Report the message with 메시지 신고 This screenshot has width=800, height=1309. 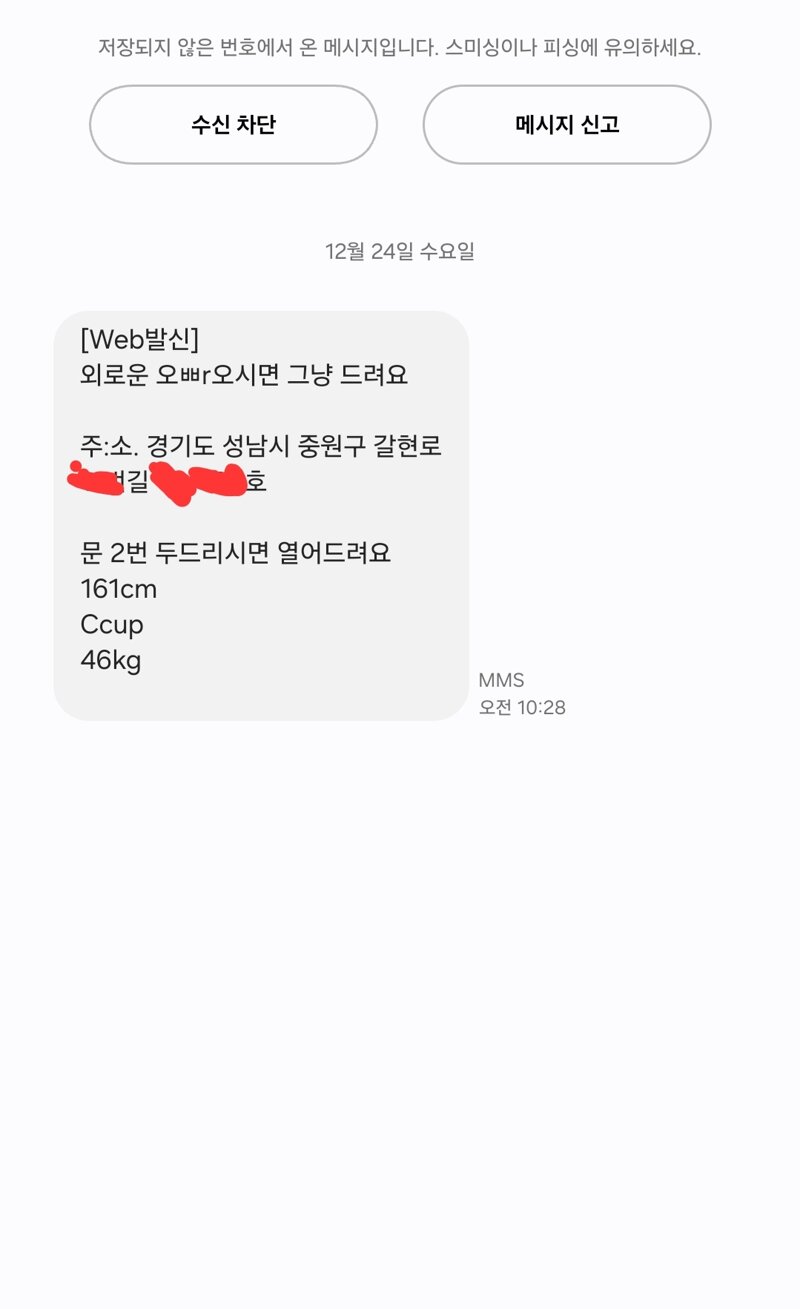(567, 125)
